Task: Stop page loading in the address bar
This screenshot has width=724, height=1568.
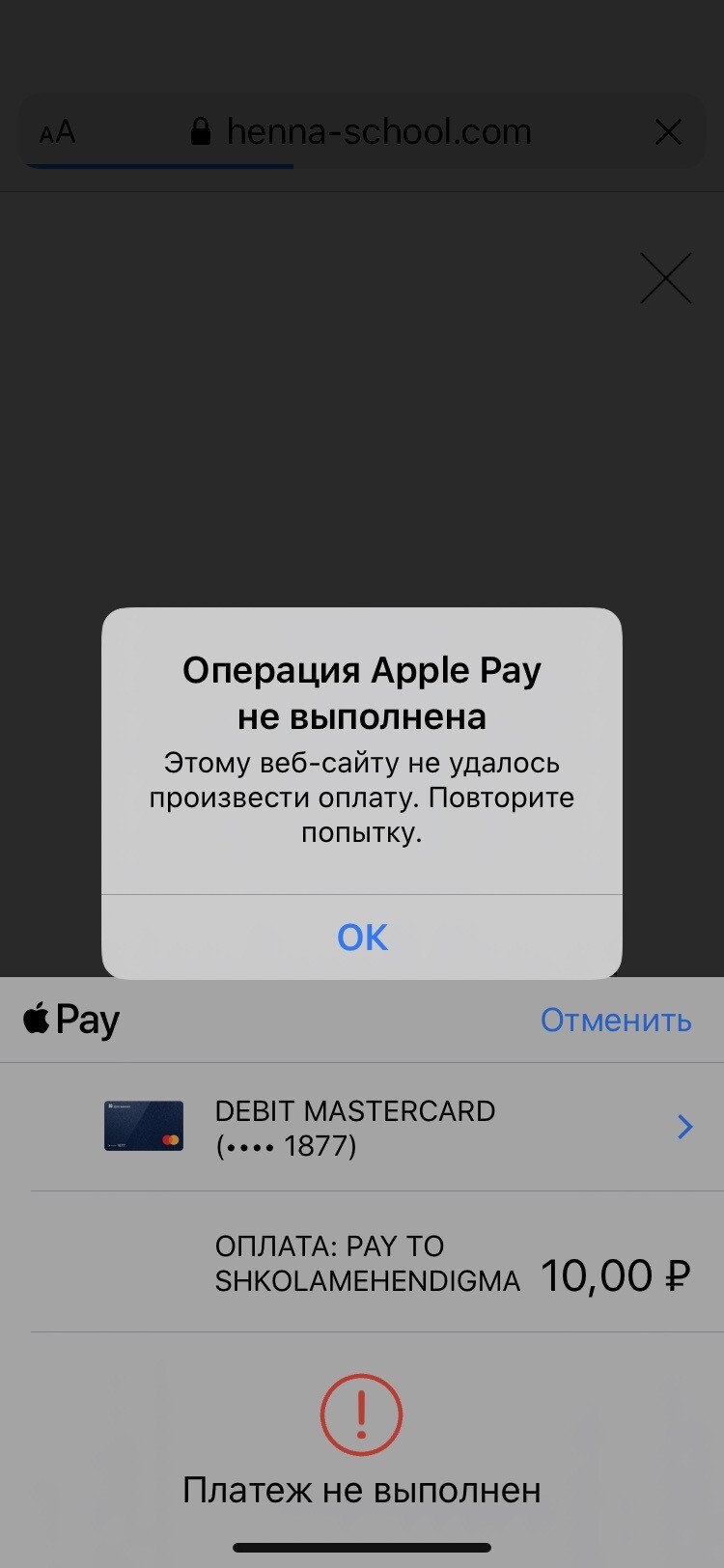Action: click(x=668, y=132)
